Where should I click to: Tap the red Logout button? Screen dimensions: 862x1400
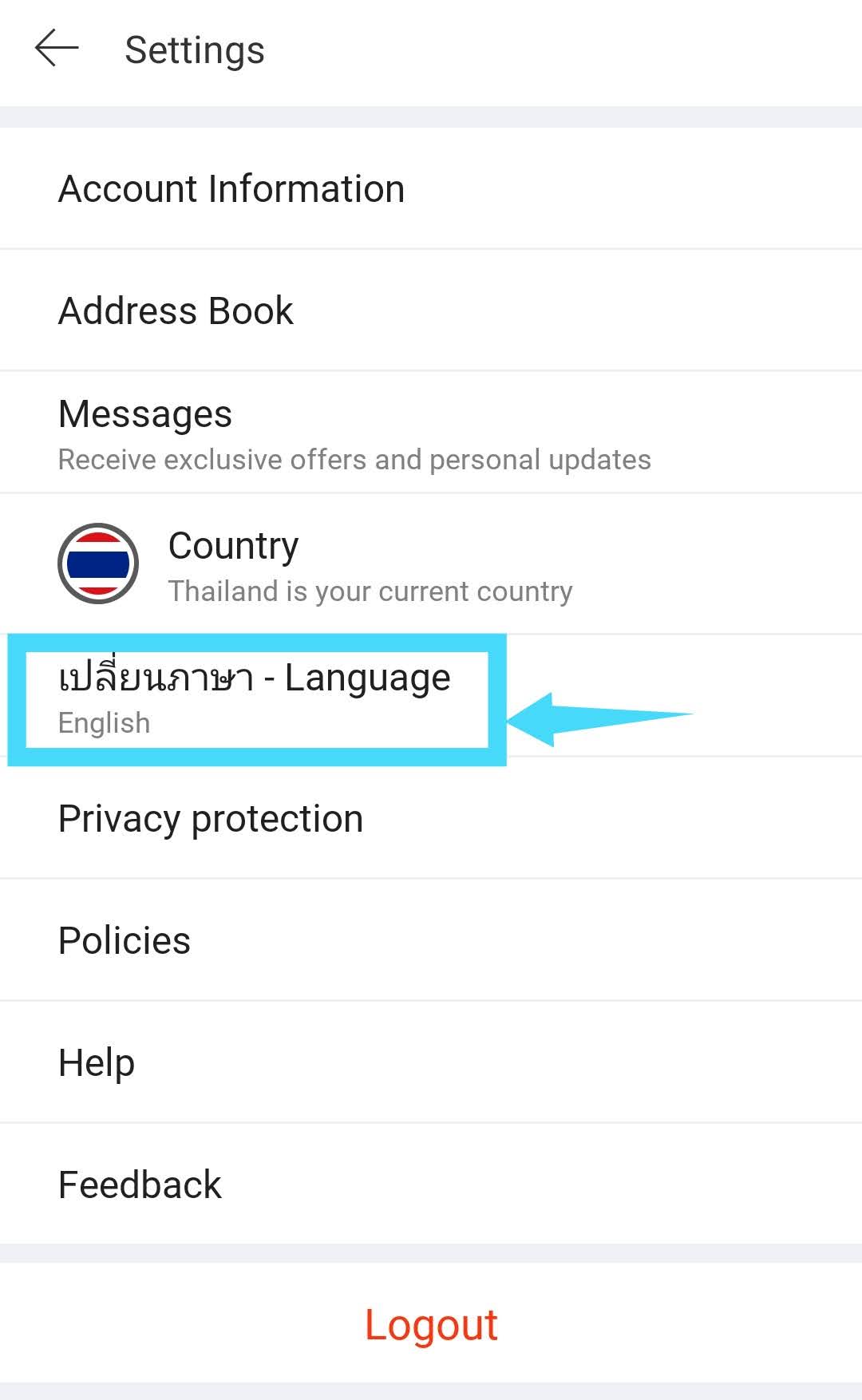[x=431, y=1324]
